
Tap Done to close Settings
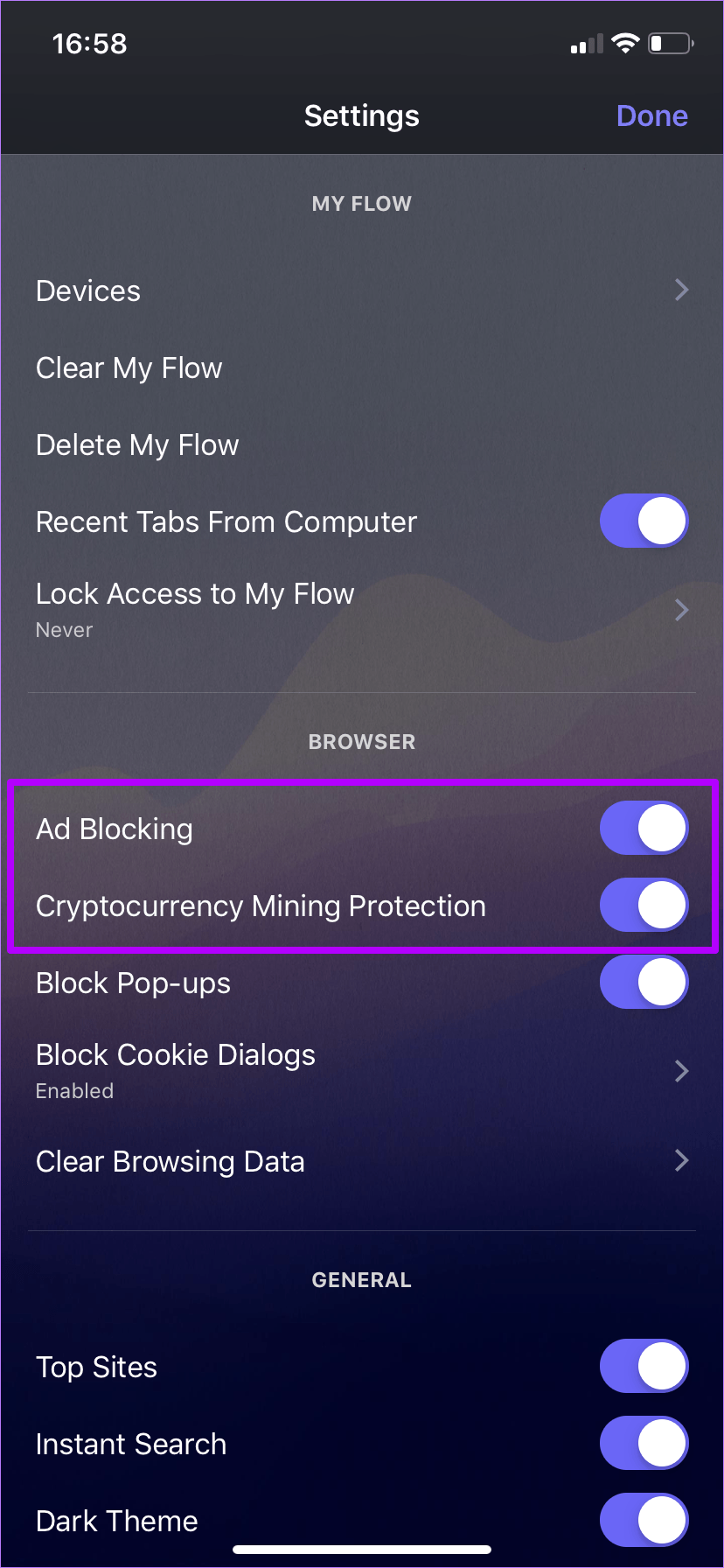651,116
